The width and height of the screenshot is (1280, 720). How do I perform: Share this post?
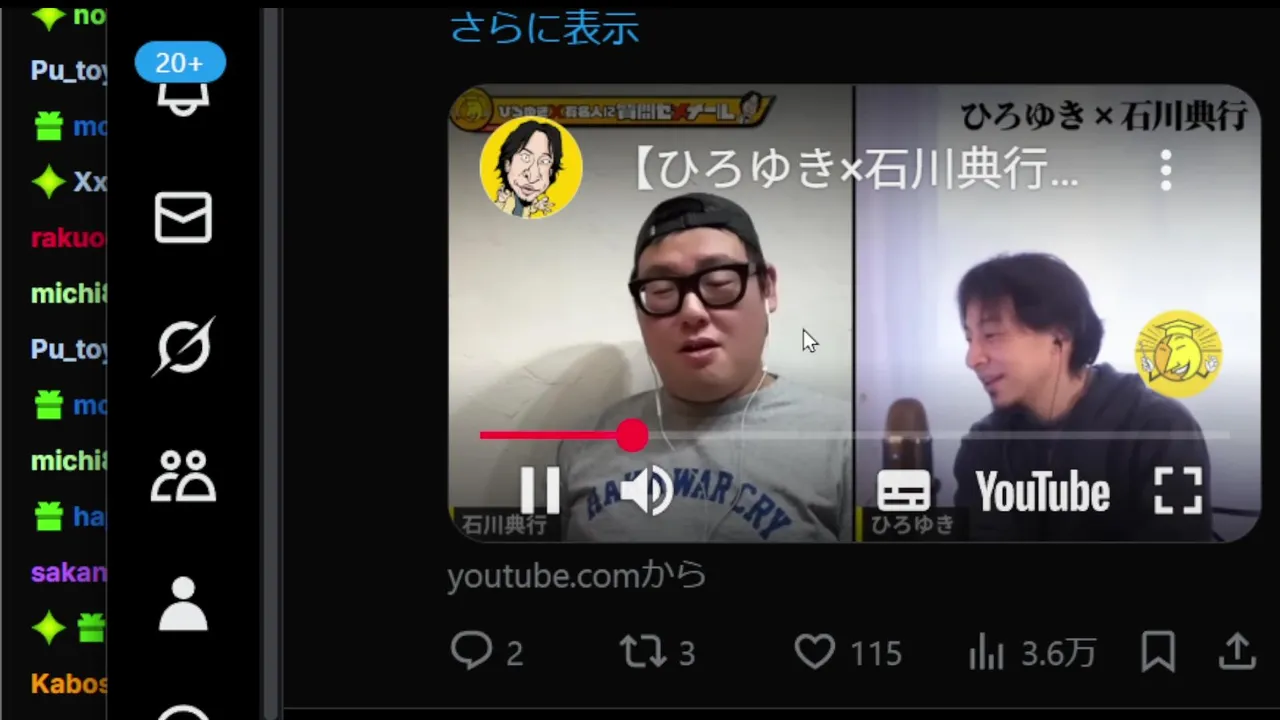[x=1237, y=652]
